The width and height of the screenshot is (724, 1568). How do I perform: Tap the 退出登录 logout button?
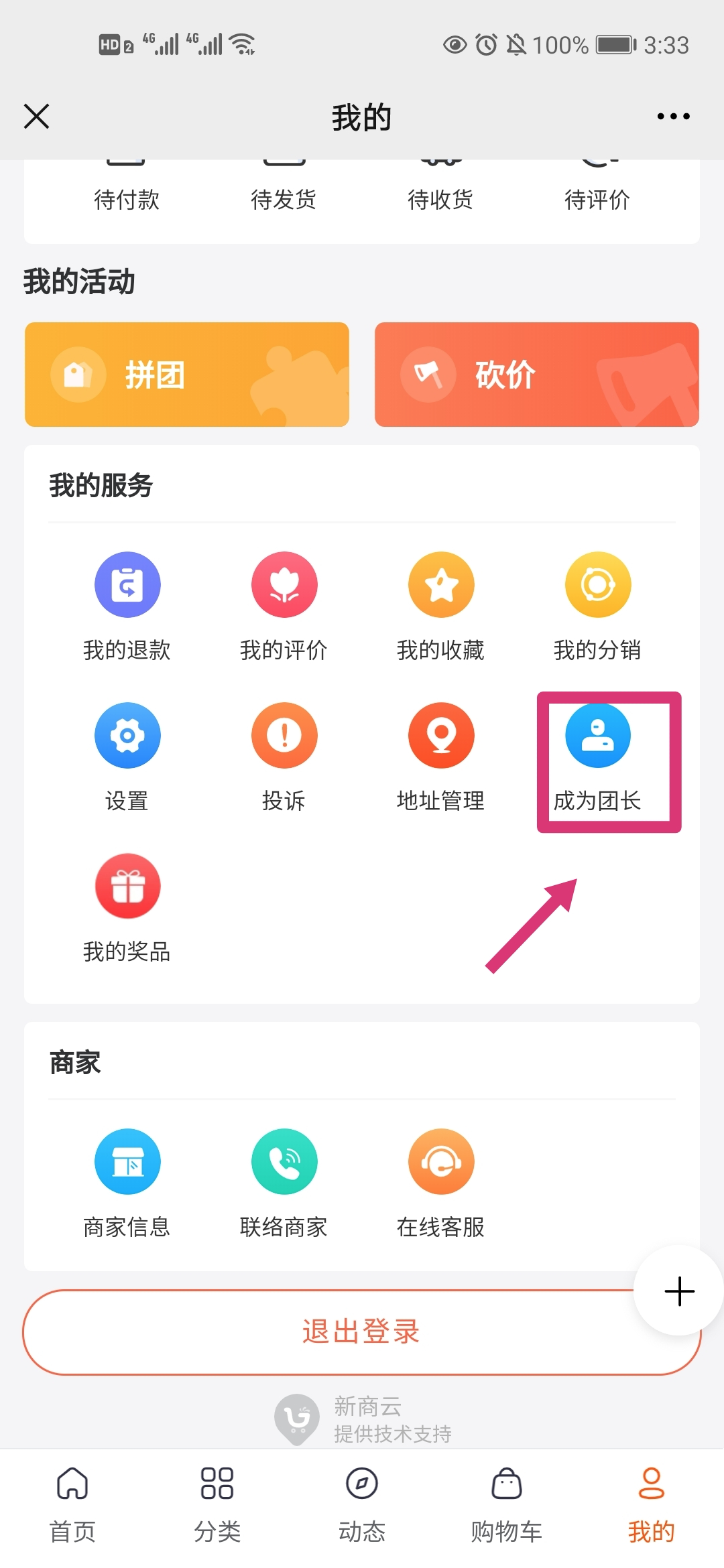click(335, 1331)
